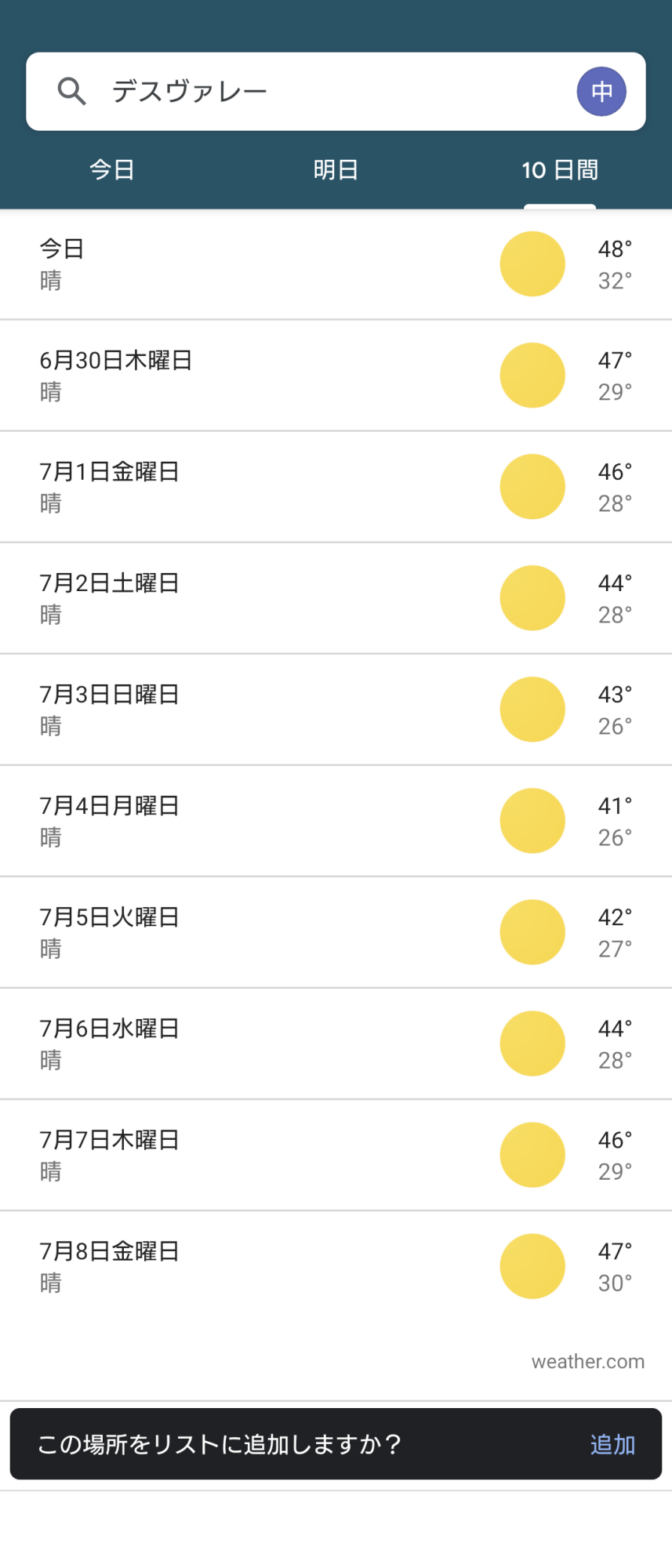672x1568 pixels.
Task: Show 7月3日日曜日 weather details
Action: pyautogui.click(x=336, y=710)
